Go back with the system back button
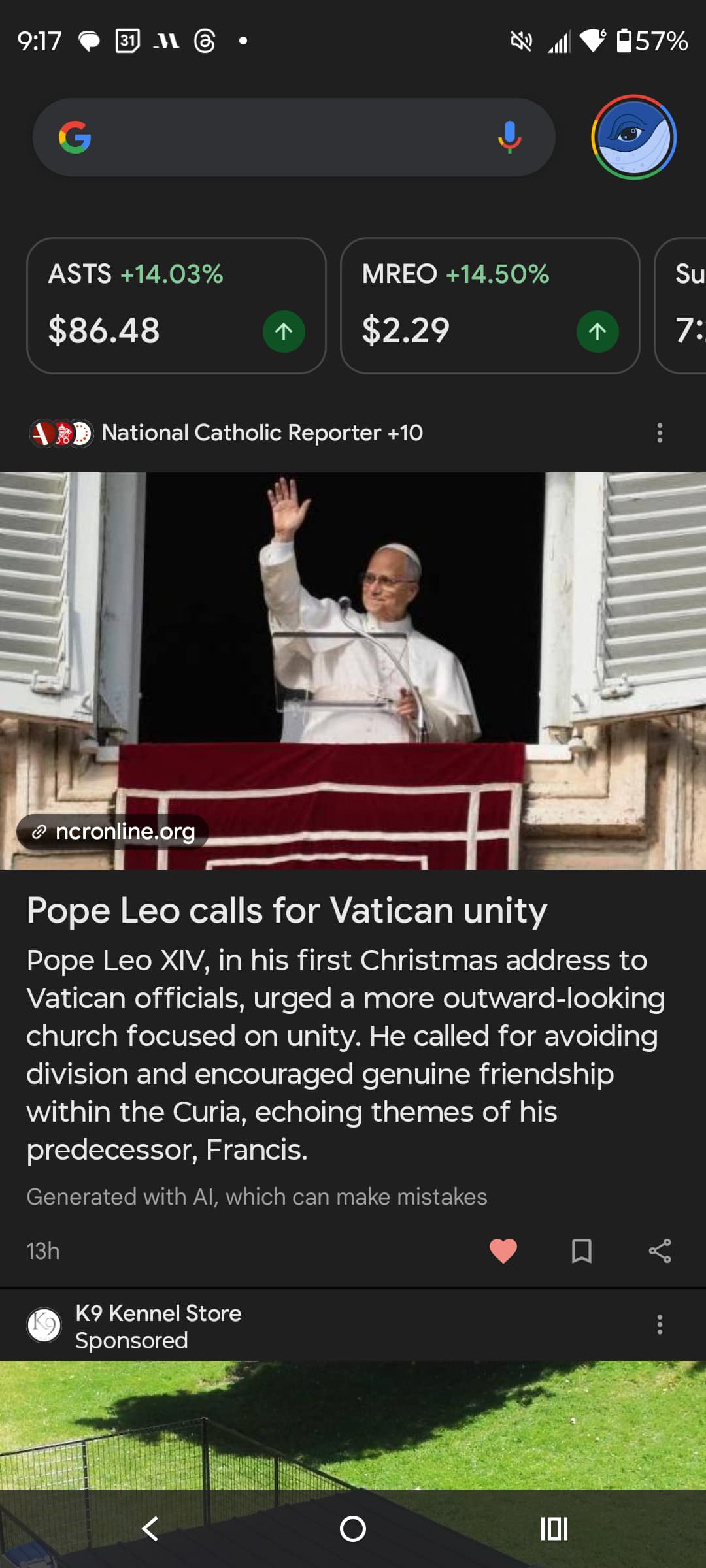The image size is (706, 1568). pos(150,1529)
